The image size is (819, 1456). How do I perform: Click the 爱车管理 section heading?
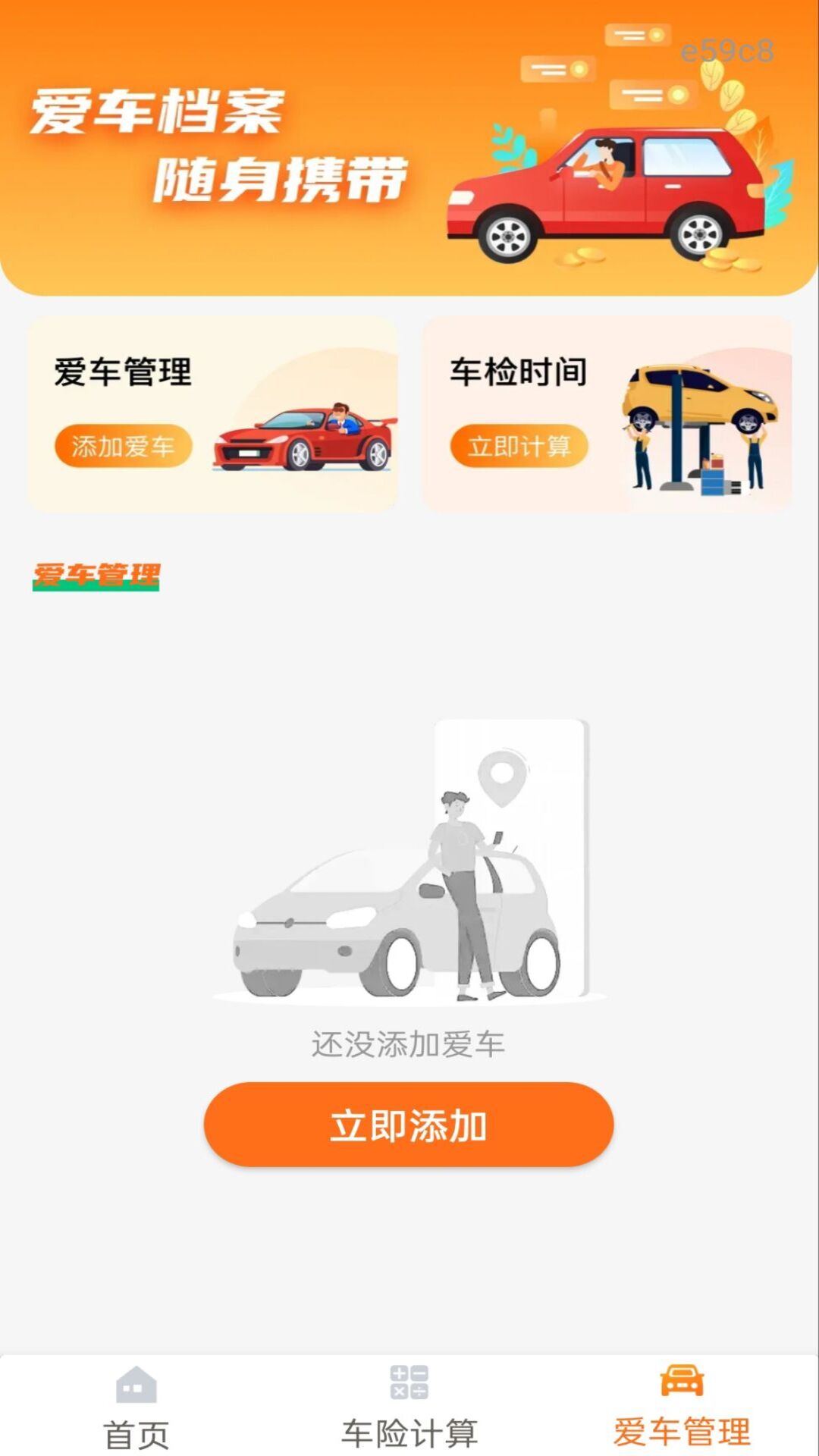[x=95, y=574]
